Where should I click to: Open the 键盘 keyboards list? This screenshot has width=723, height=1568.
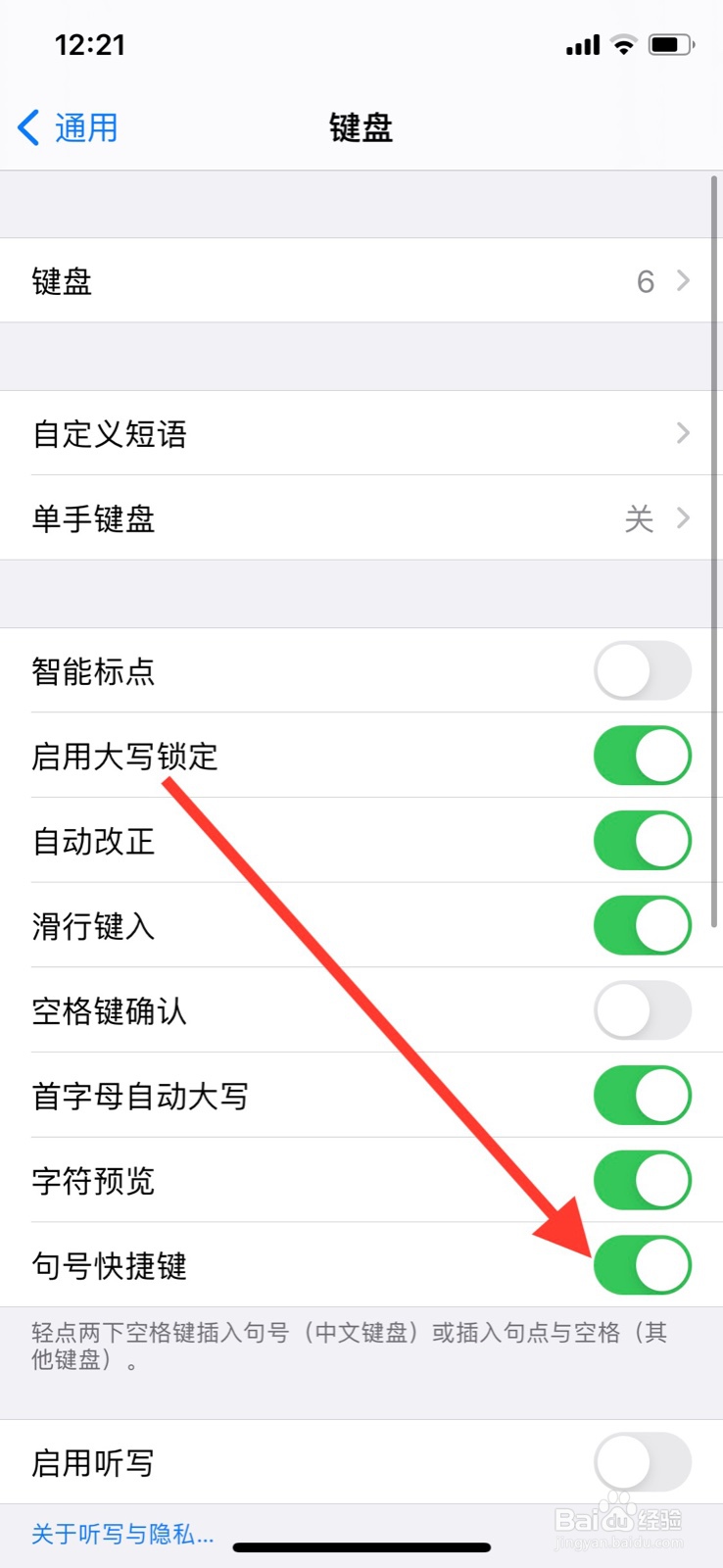[361, 281]
